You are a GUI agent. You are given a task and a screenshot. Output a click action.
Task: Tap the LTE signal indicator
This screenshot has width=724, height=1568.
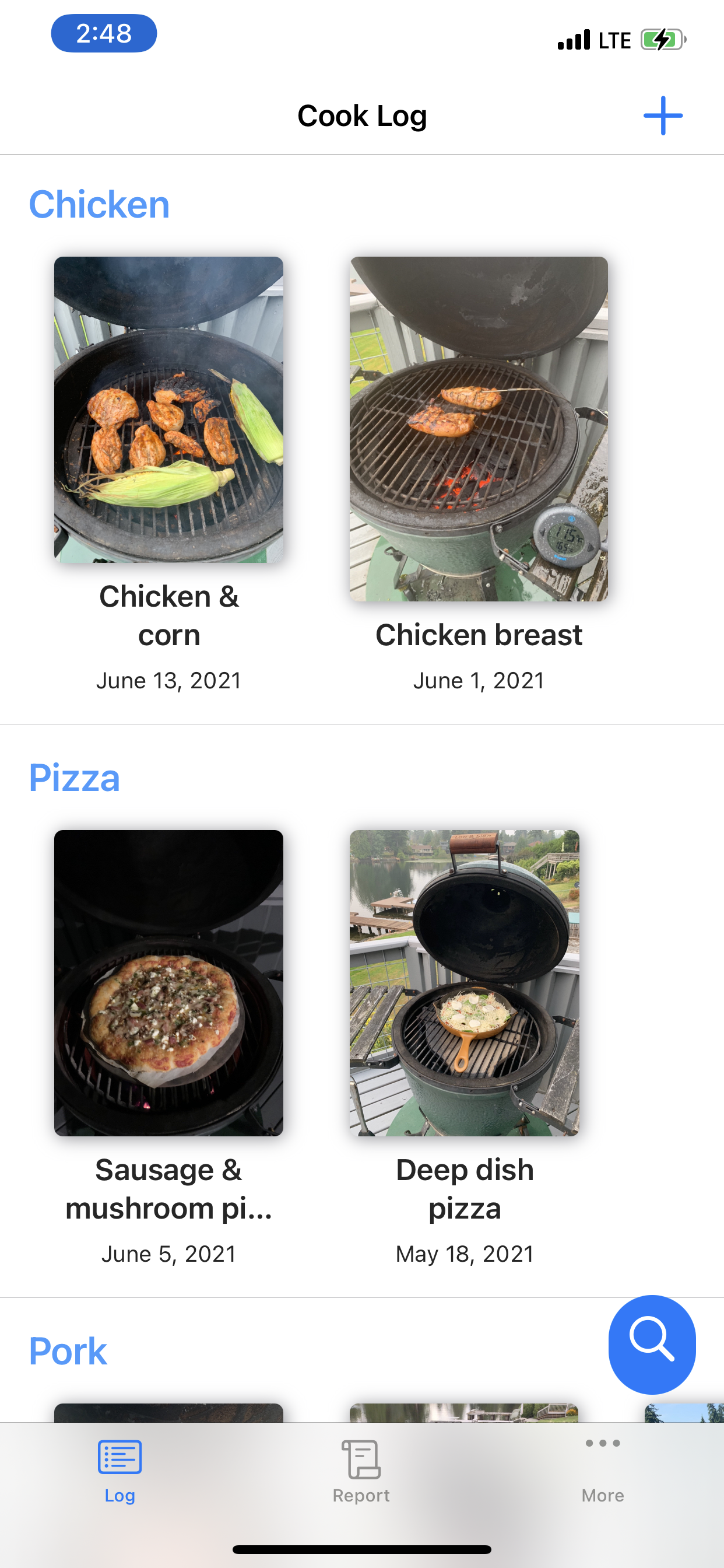tap(614, 40)
